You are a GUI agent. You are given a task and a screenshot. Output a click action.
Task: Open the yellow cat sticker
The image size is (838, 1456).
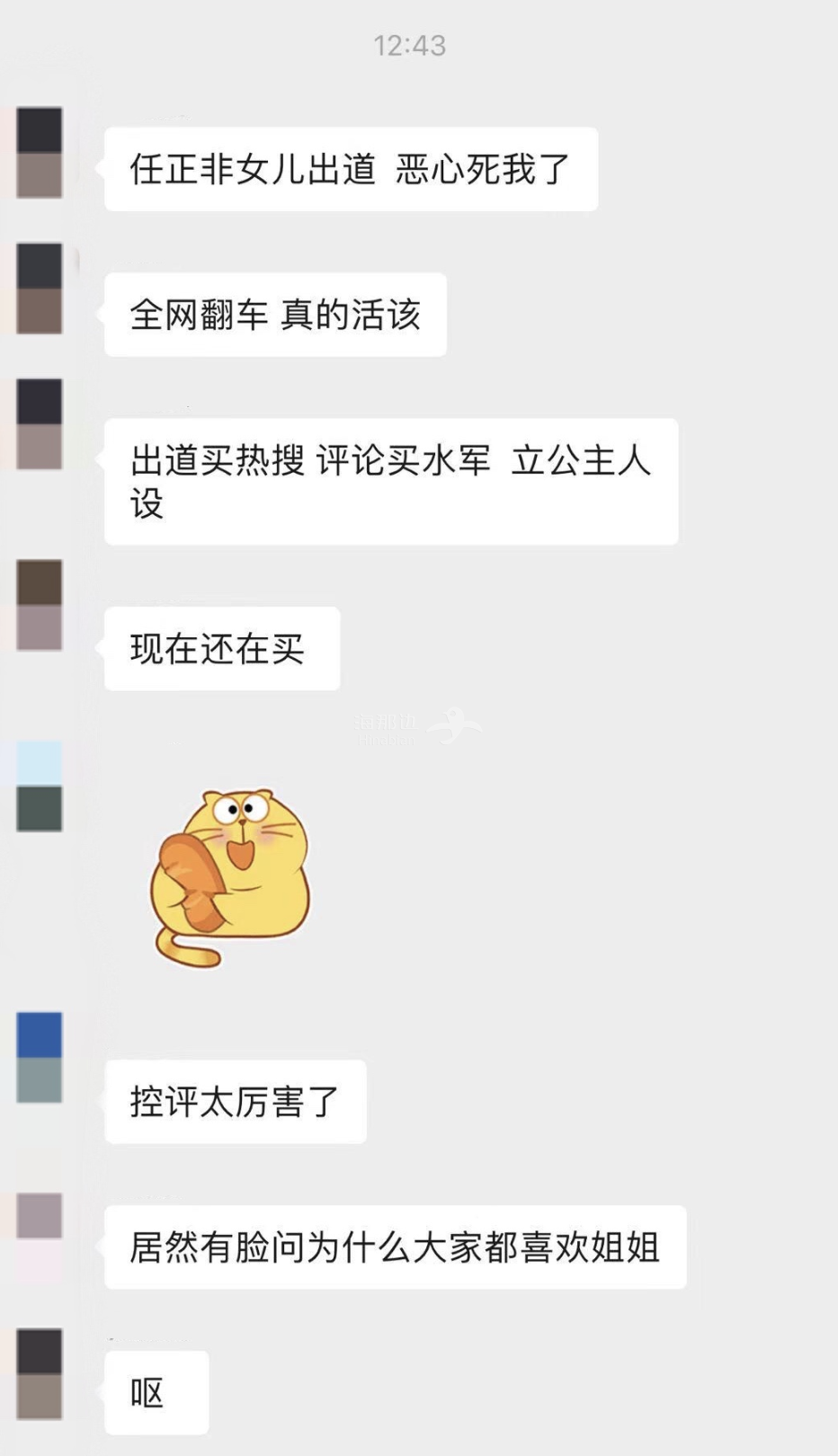[230, 877]
